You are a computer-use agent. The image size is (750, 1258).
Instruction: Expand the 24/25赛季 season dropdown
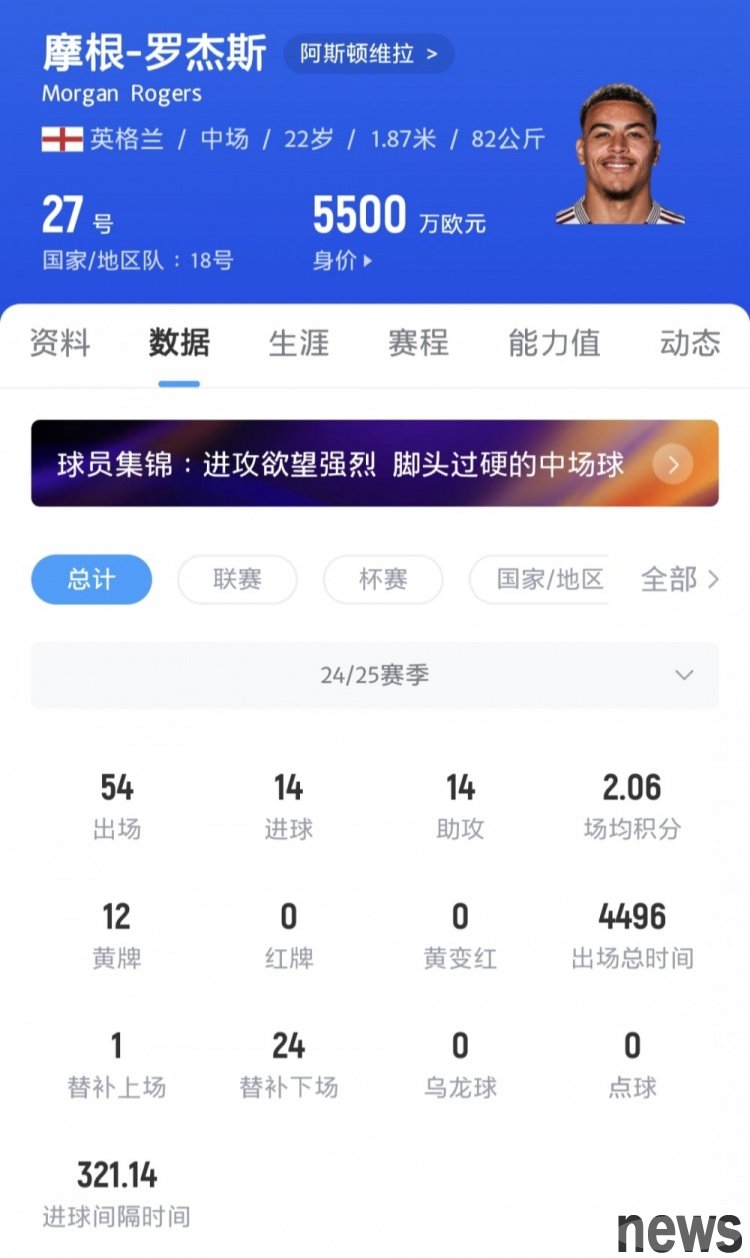click(375, 675)
